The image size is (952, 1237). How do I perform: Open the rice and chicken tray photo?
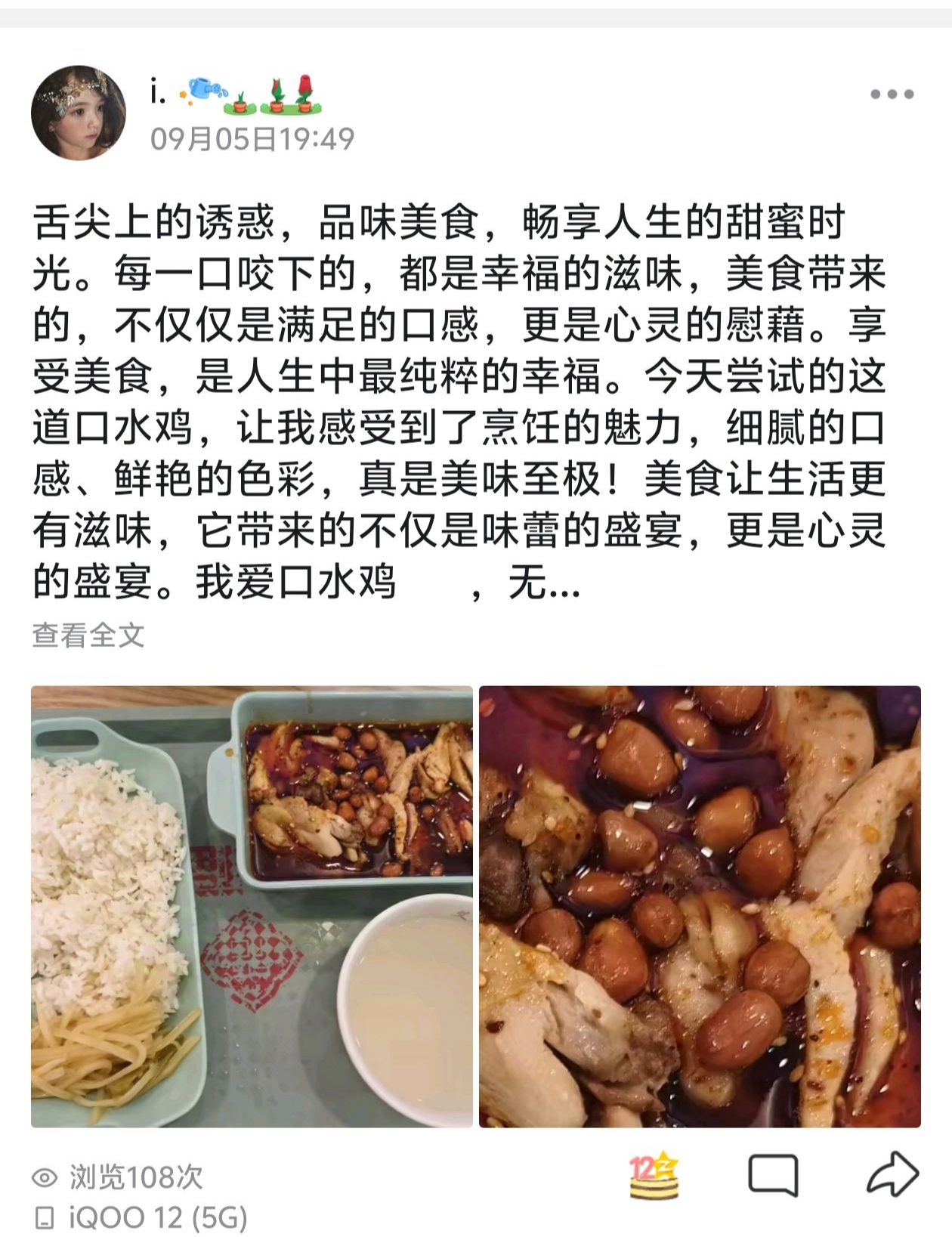[252, 906]
